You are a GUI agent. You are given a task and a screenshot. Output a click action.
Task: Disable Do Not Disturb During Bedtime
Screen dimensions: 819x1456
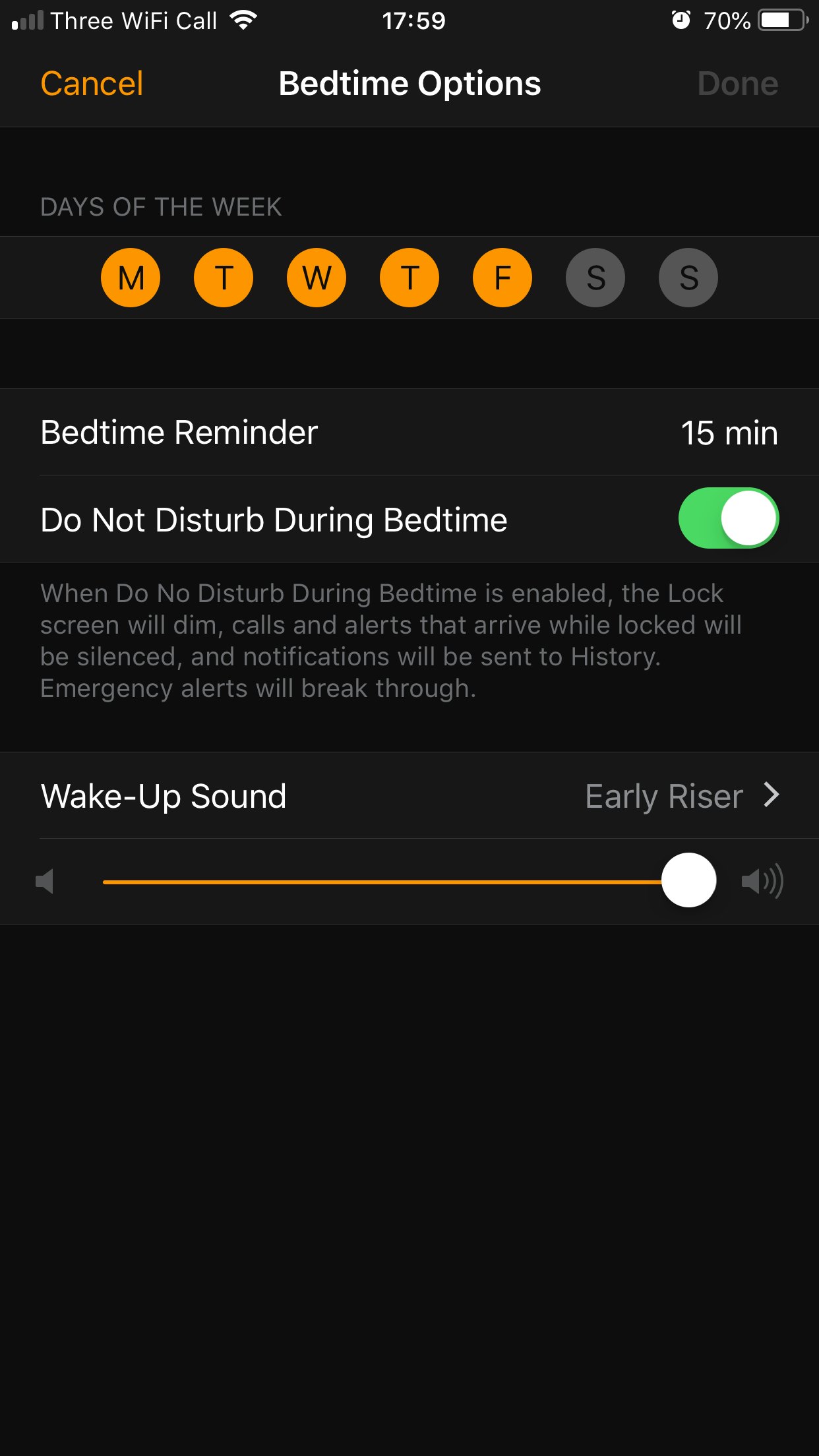click(x=729, y=518)
